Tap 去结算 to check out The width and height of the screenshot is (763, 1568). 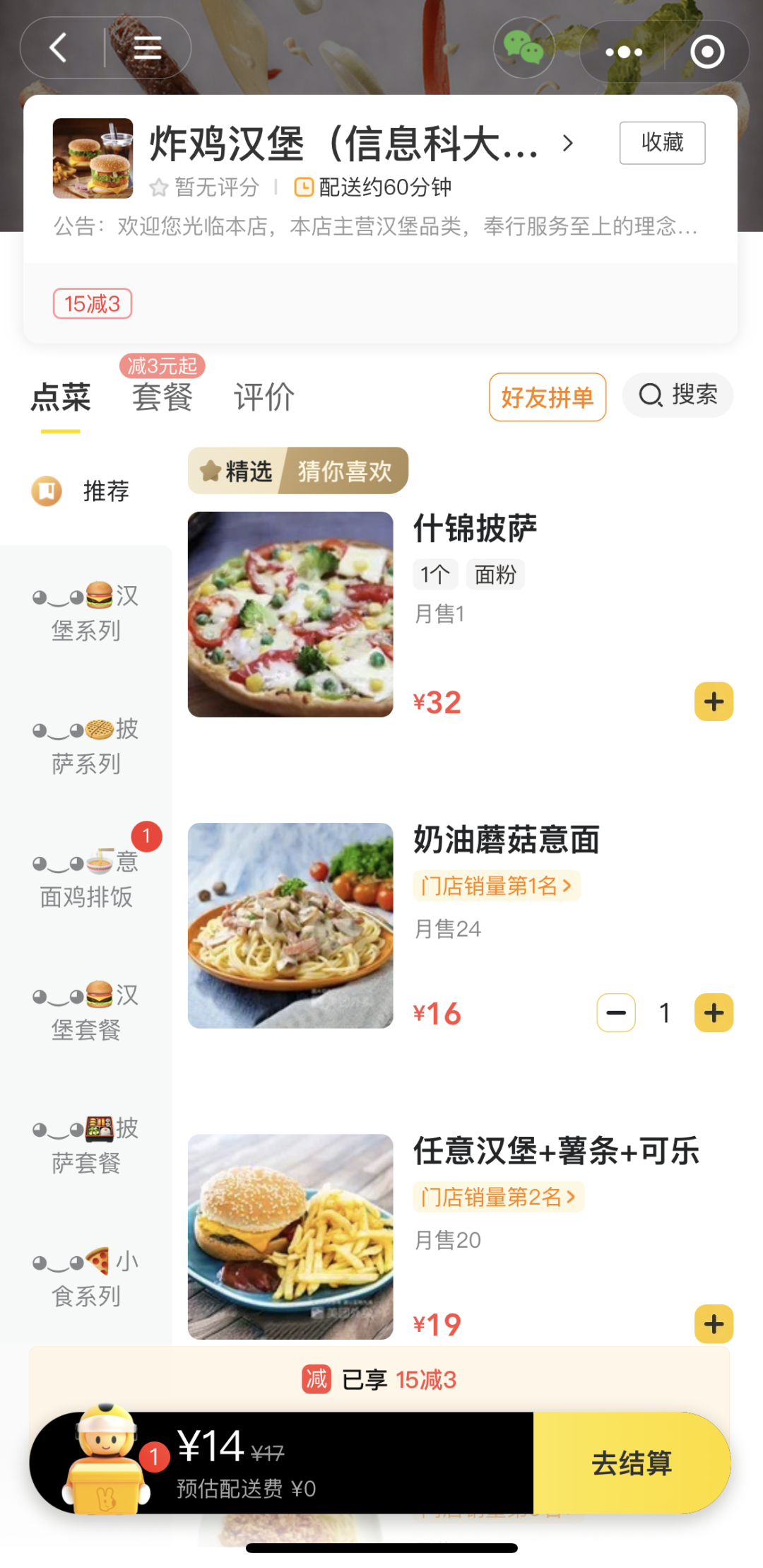631,1463
